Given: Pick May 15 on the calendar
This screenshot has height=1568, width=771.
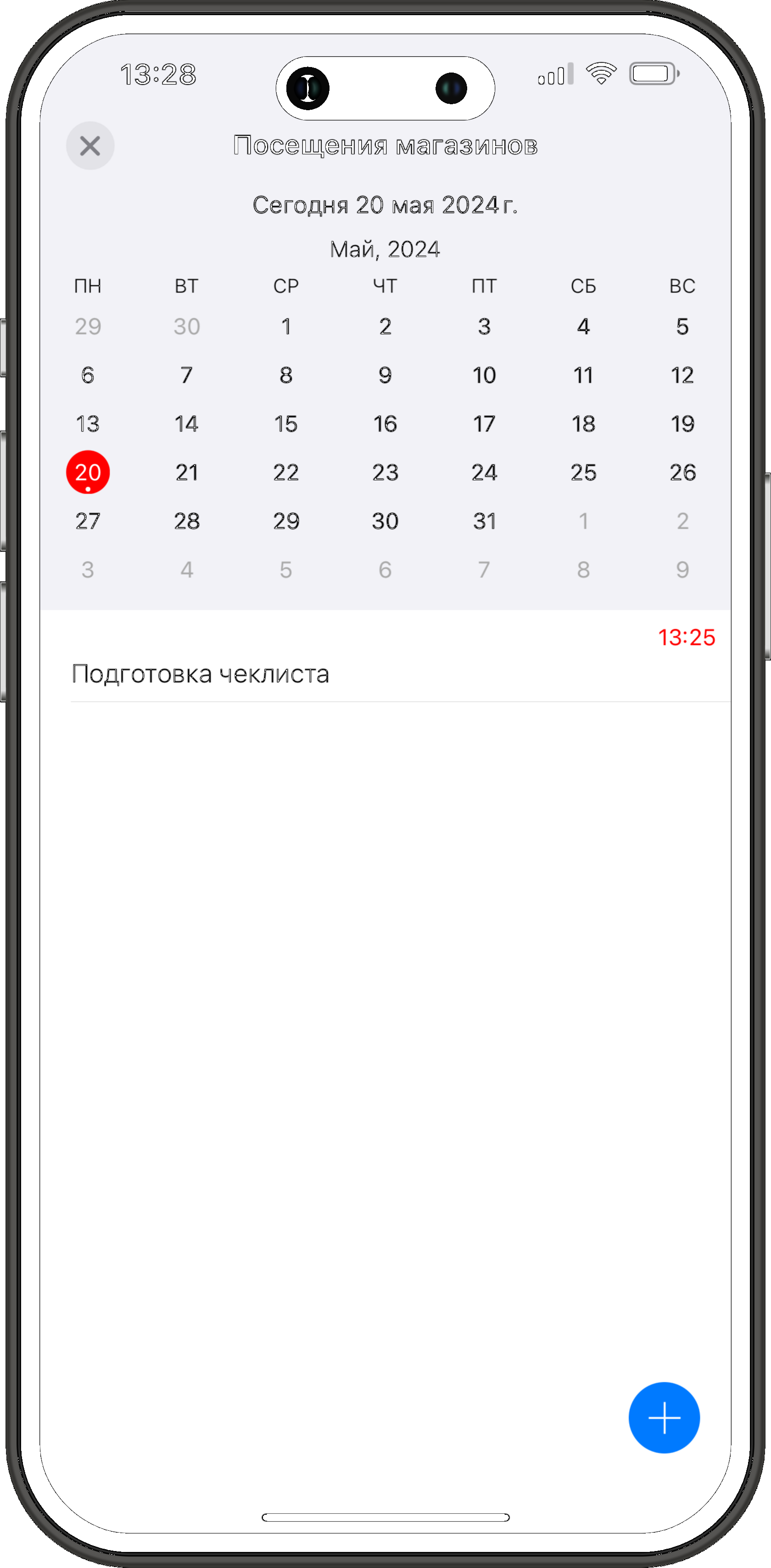Looking at the screenshot, I should pyautogui.click(x=286, y=424).
